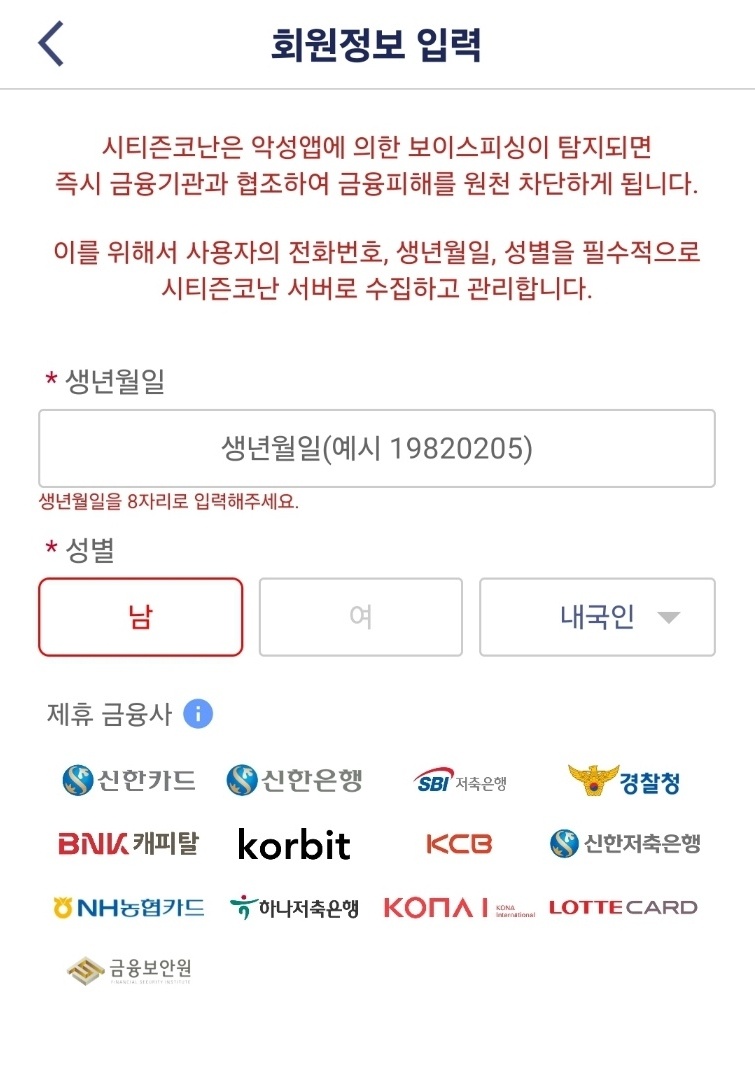Open the 내국인 nationality dropdown
This screenshot has width=755, height=1076.
(597, 617)
